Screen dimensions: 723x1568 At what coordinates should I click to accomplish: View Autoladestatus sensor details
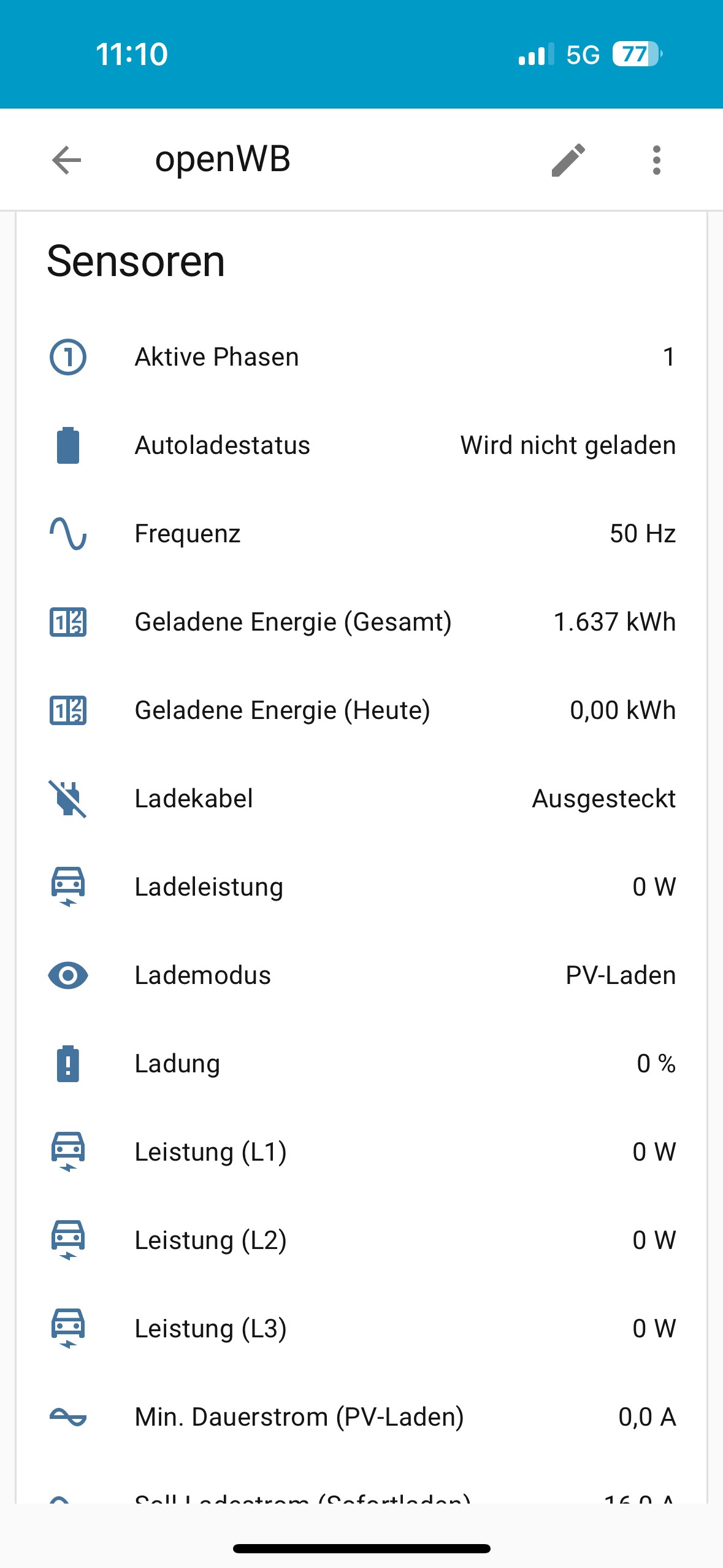(x=361, y=445)
